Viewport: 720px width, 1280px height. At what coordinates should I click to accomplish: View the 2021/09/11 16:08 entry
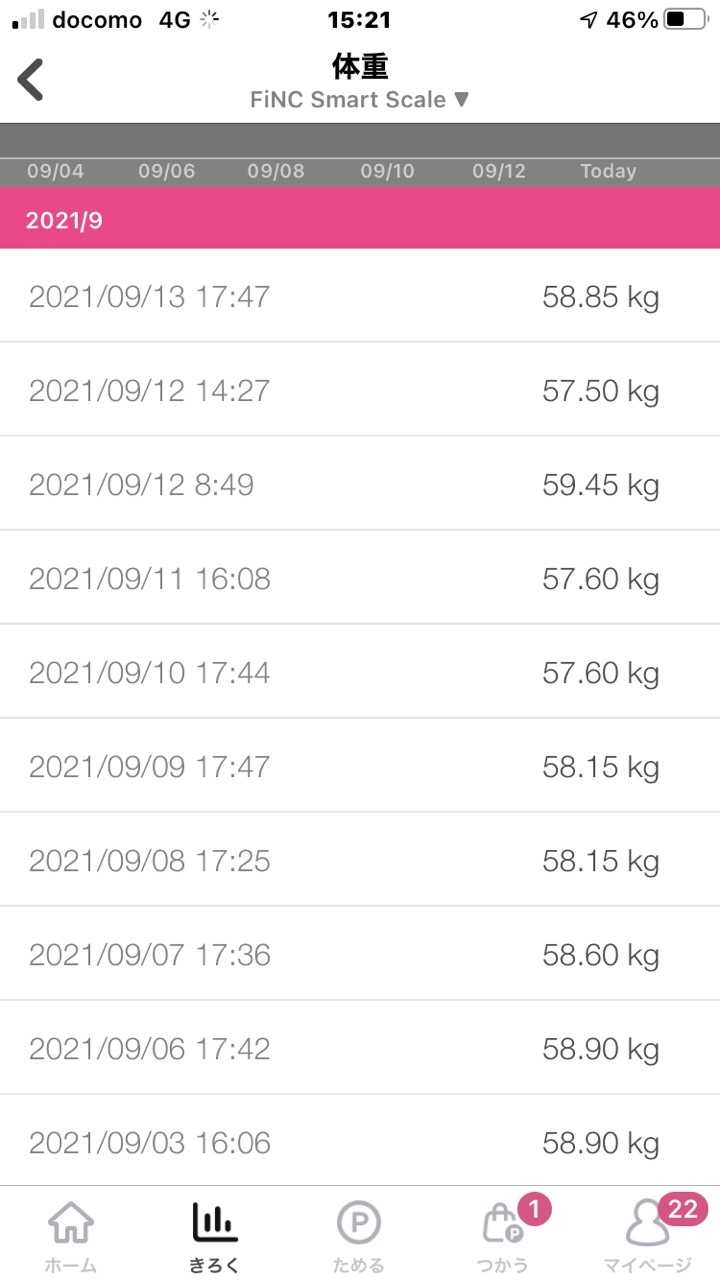click(360, 579)
